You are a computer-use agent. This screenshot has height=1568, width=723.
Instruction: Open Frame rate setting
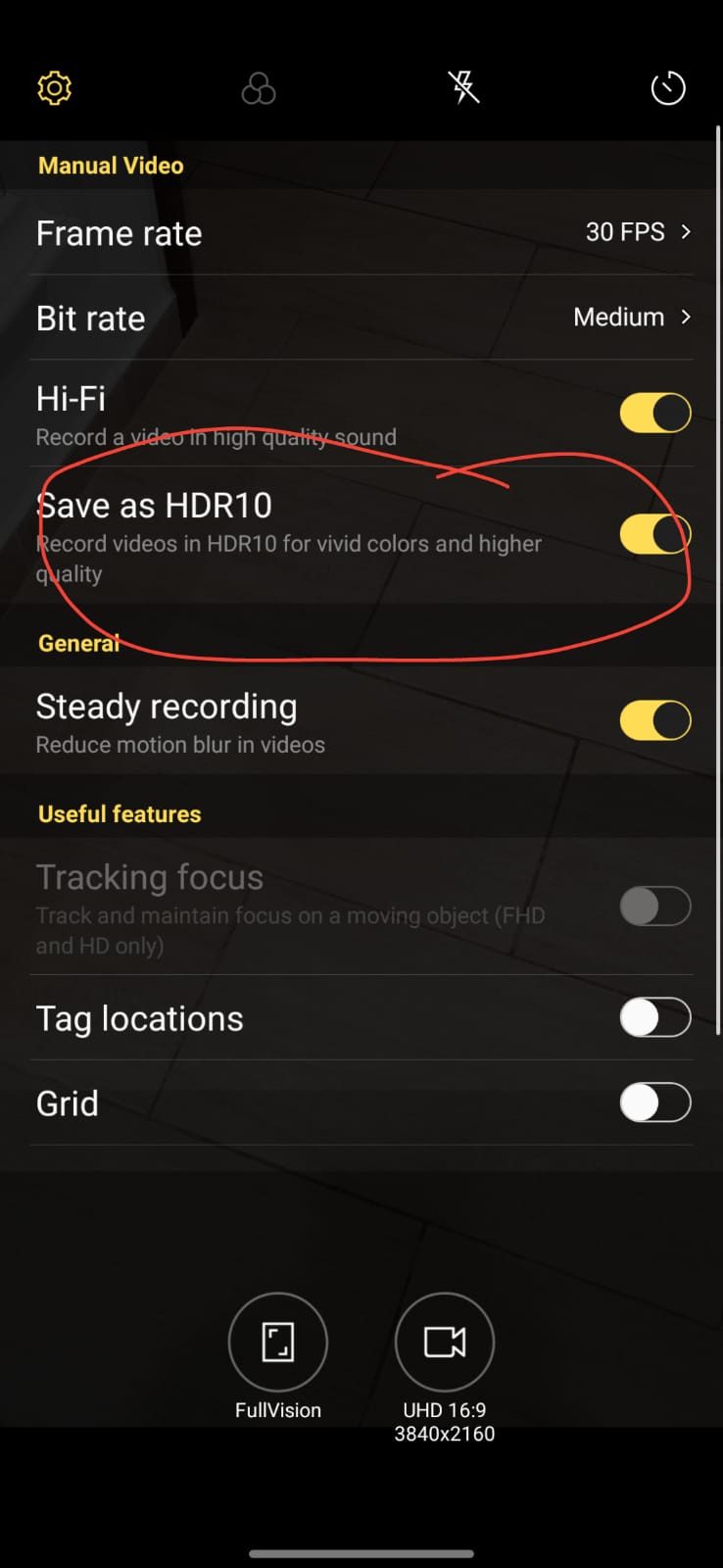point(361,232)
